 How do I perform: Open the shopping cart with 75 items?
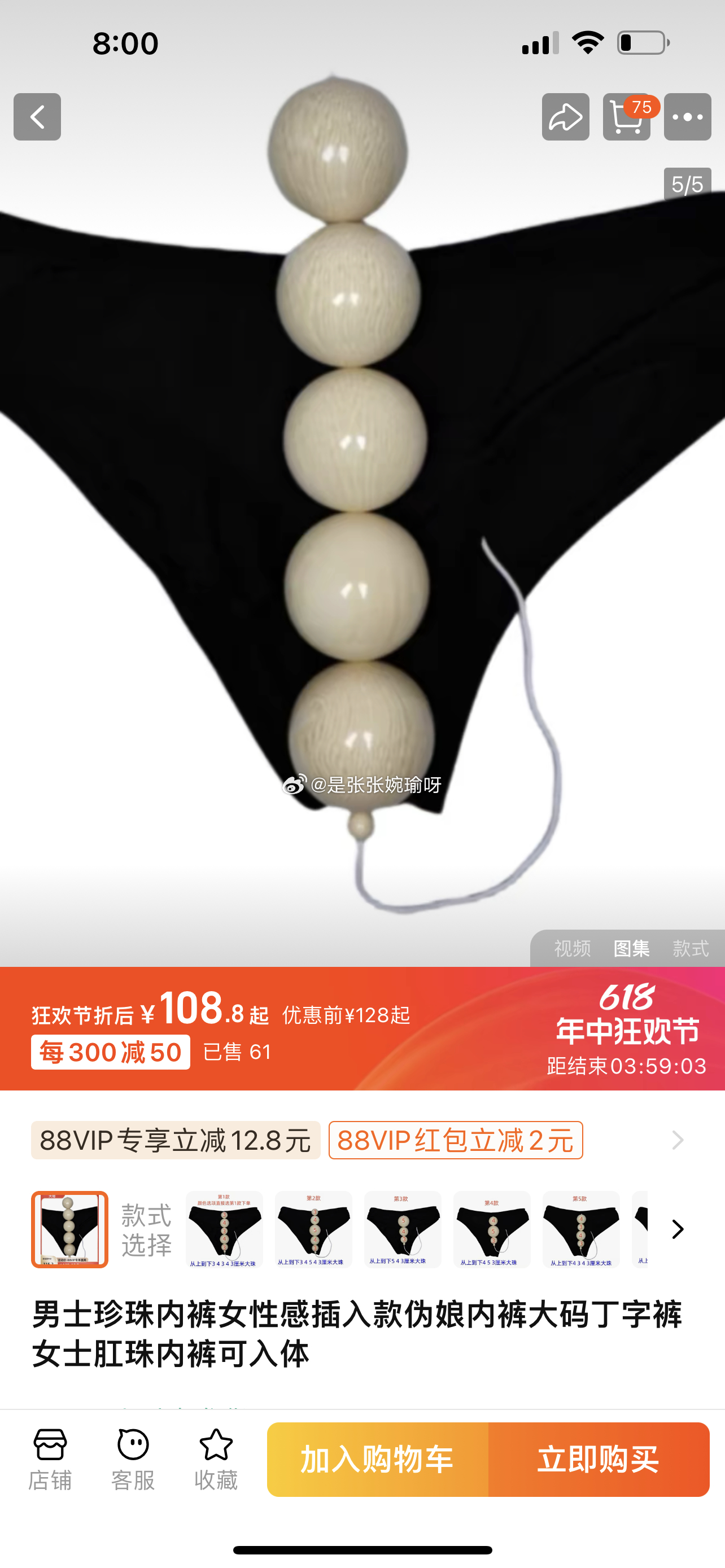click(626, 117)
